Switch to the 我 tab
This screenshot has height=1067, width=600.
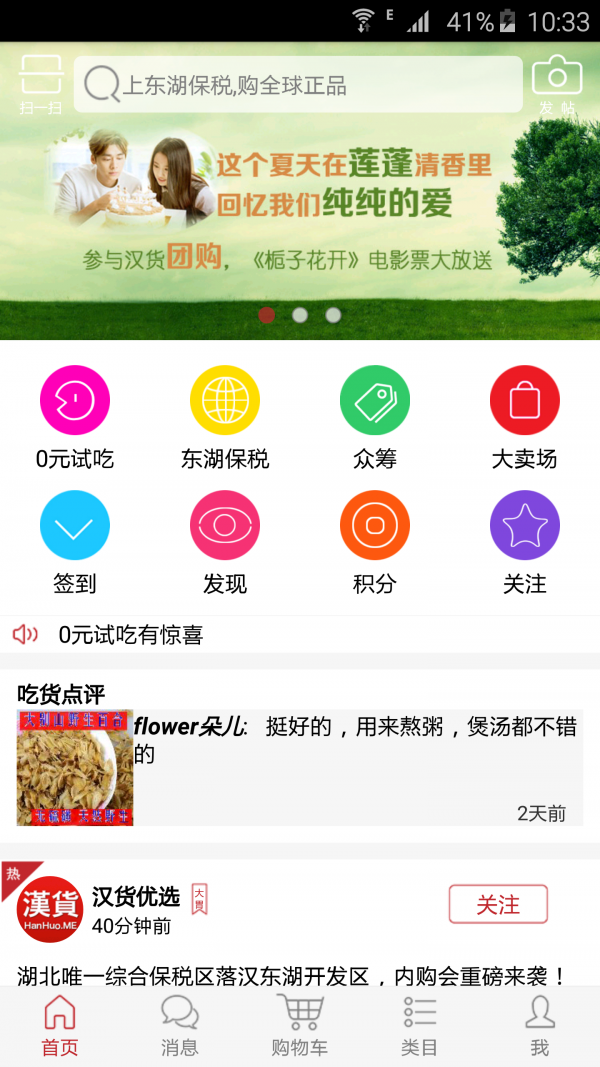tap(540, 1025)
